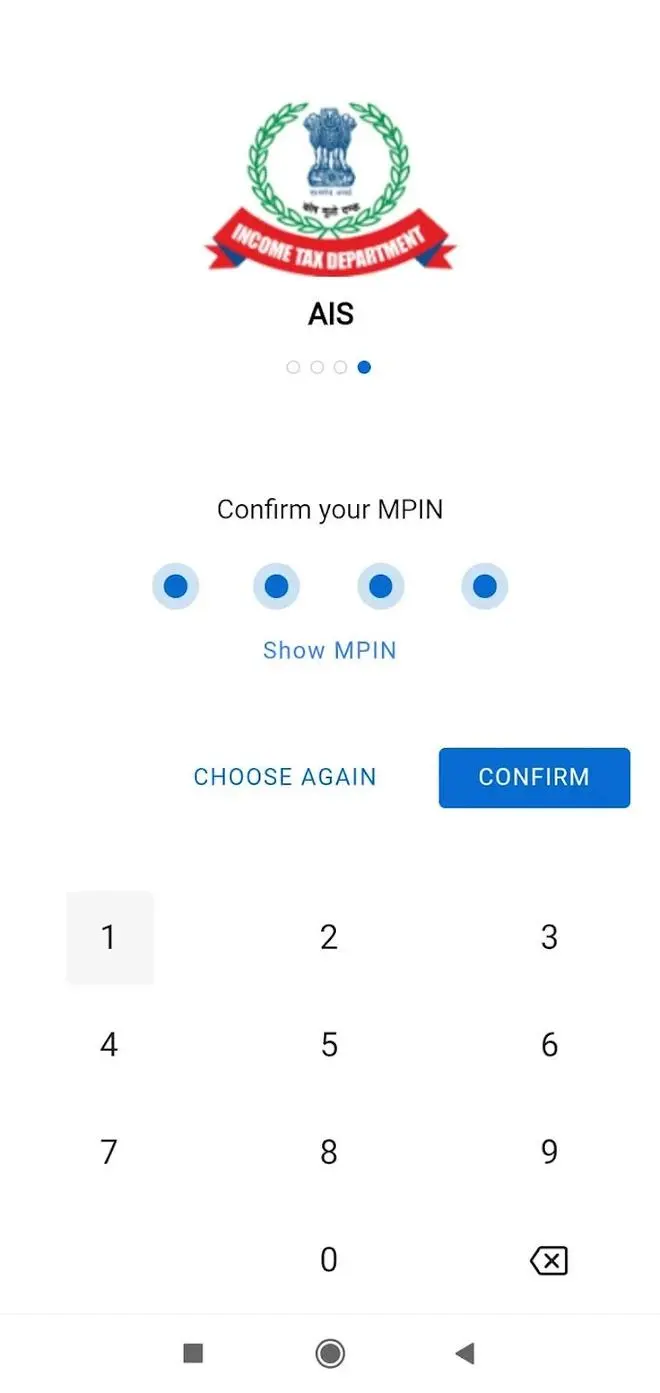Enter digit 6 on keypad

click(549, 1045)
